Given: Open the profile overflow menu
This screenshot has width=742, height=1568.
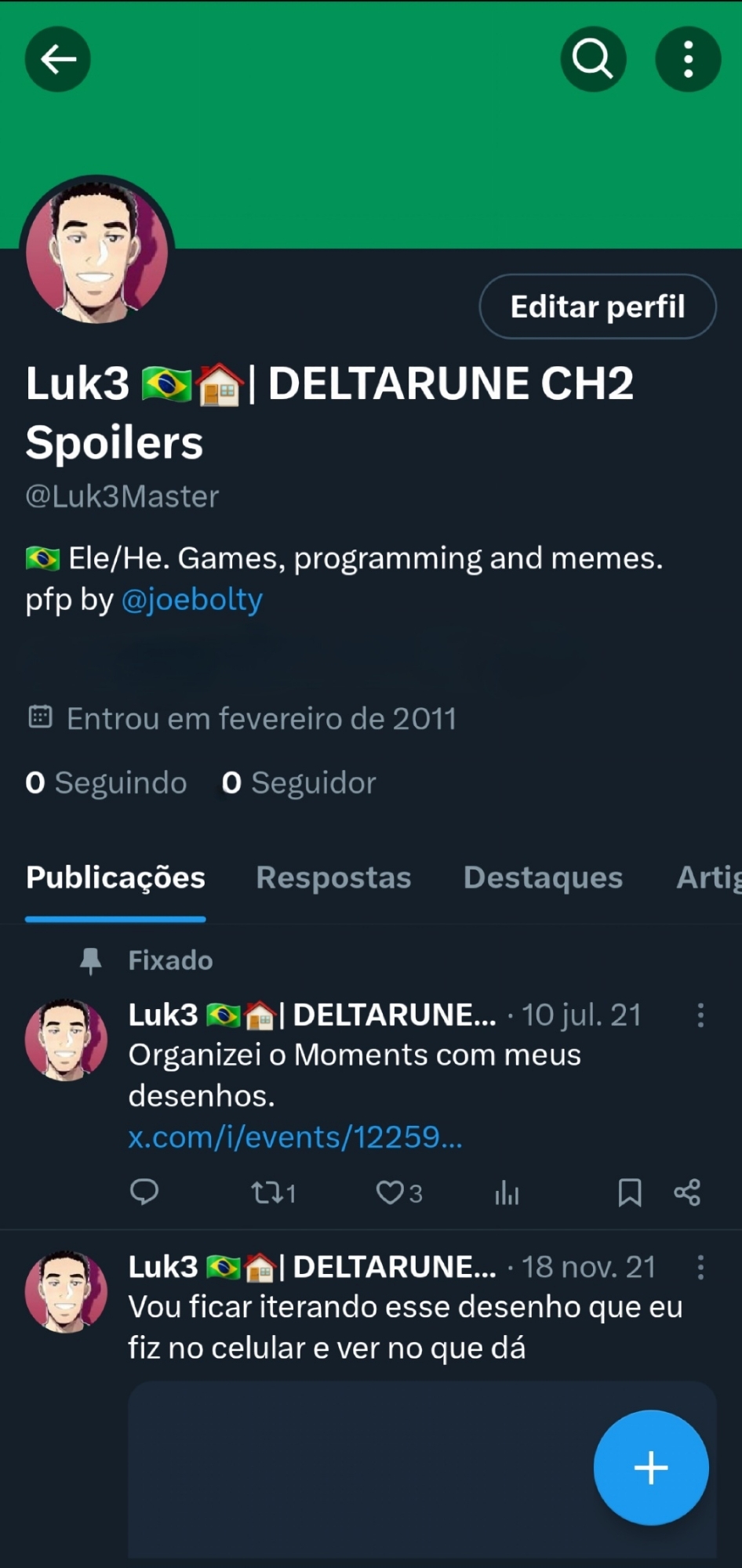Looking at the screenshot, I should (x=688, y=60).
